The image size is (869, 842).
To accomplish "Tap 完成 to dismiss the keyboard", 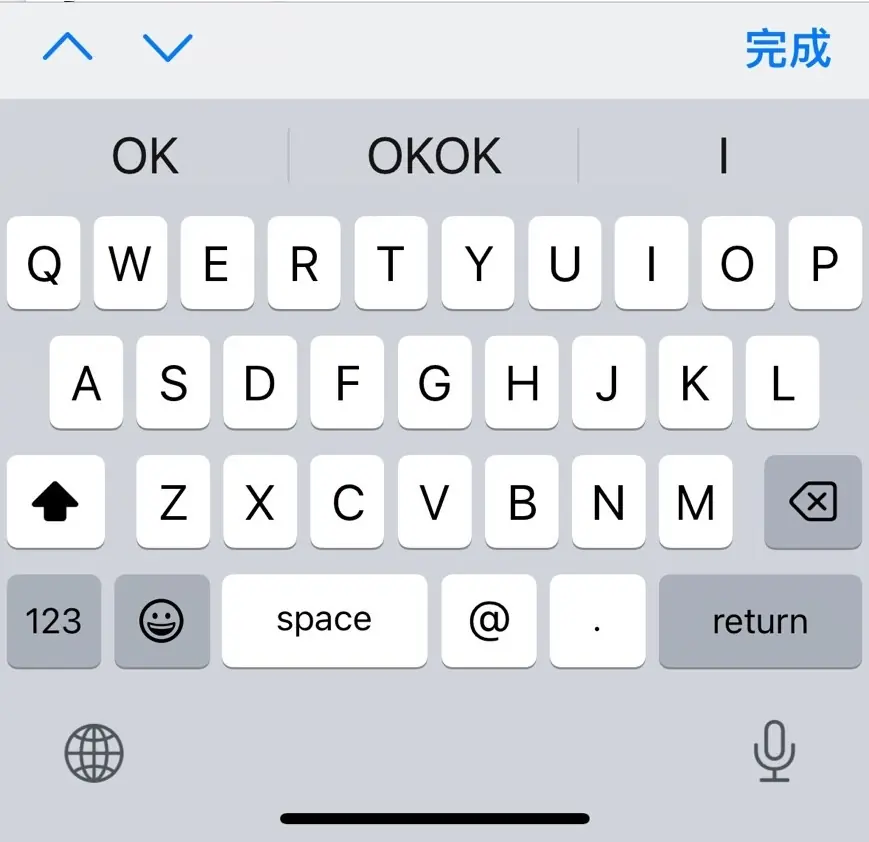I will (x=788, y=49).
